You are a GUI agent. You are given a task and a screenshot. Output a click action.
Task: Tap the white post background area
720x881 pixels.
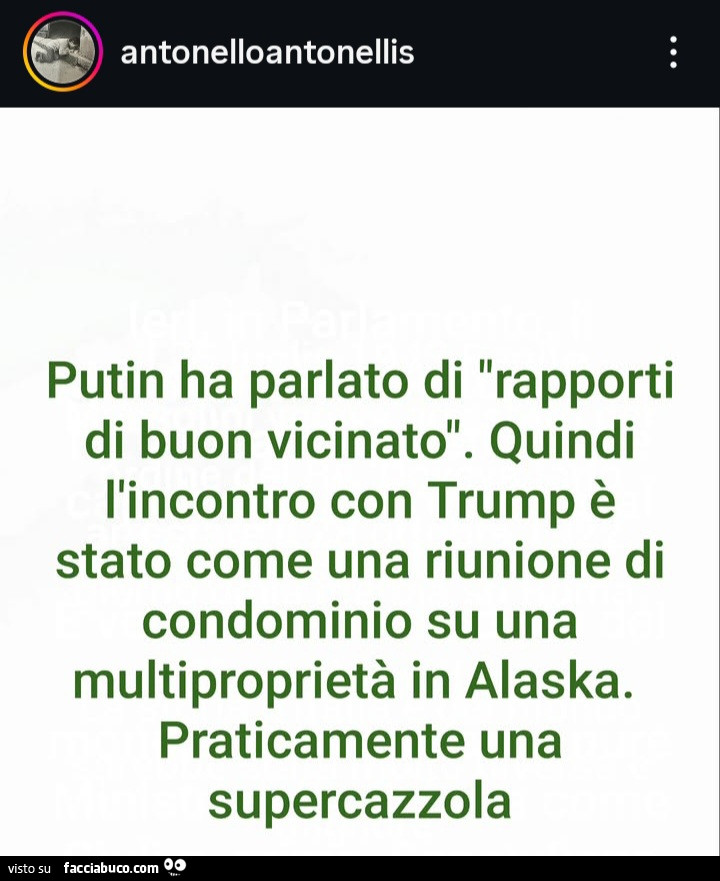[360, 200]
